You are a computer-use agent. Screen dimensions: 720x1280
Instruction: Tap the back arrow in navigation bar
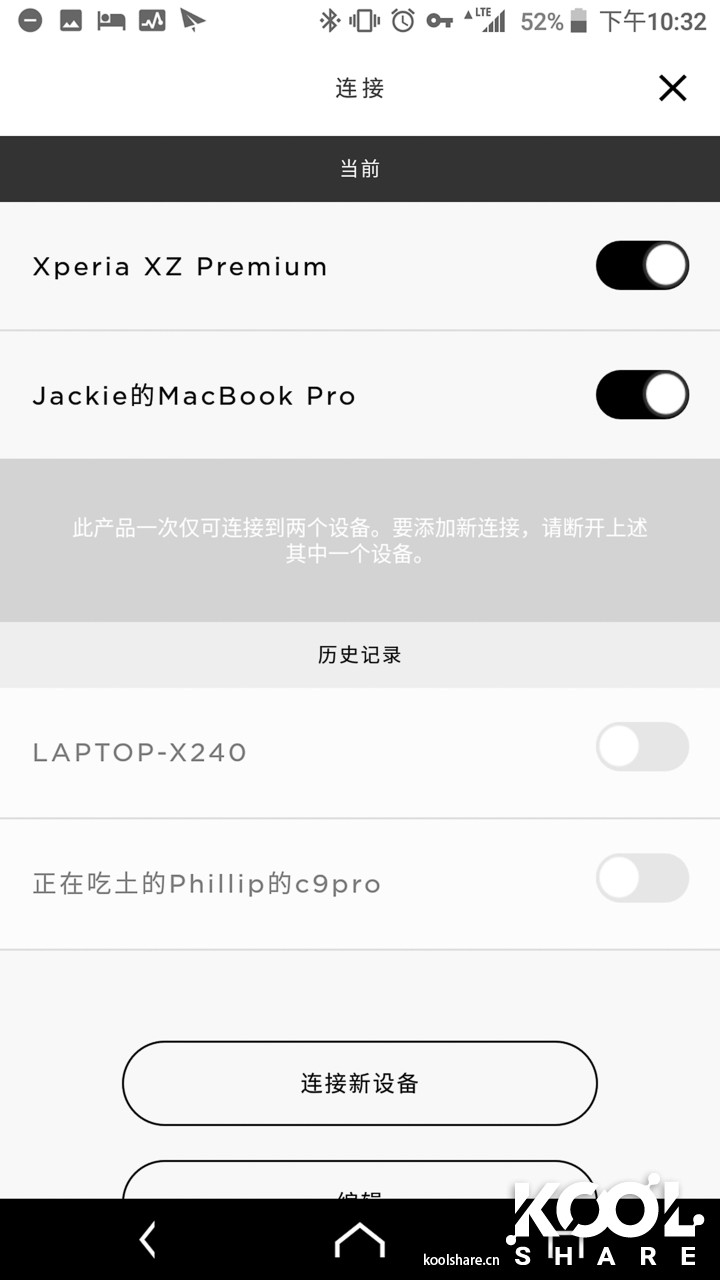145,1239
